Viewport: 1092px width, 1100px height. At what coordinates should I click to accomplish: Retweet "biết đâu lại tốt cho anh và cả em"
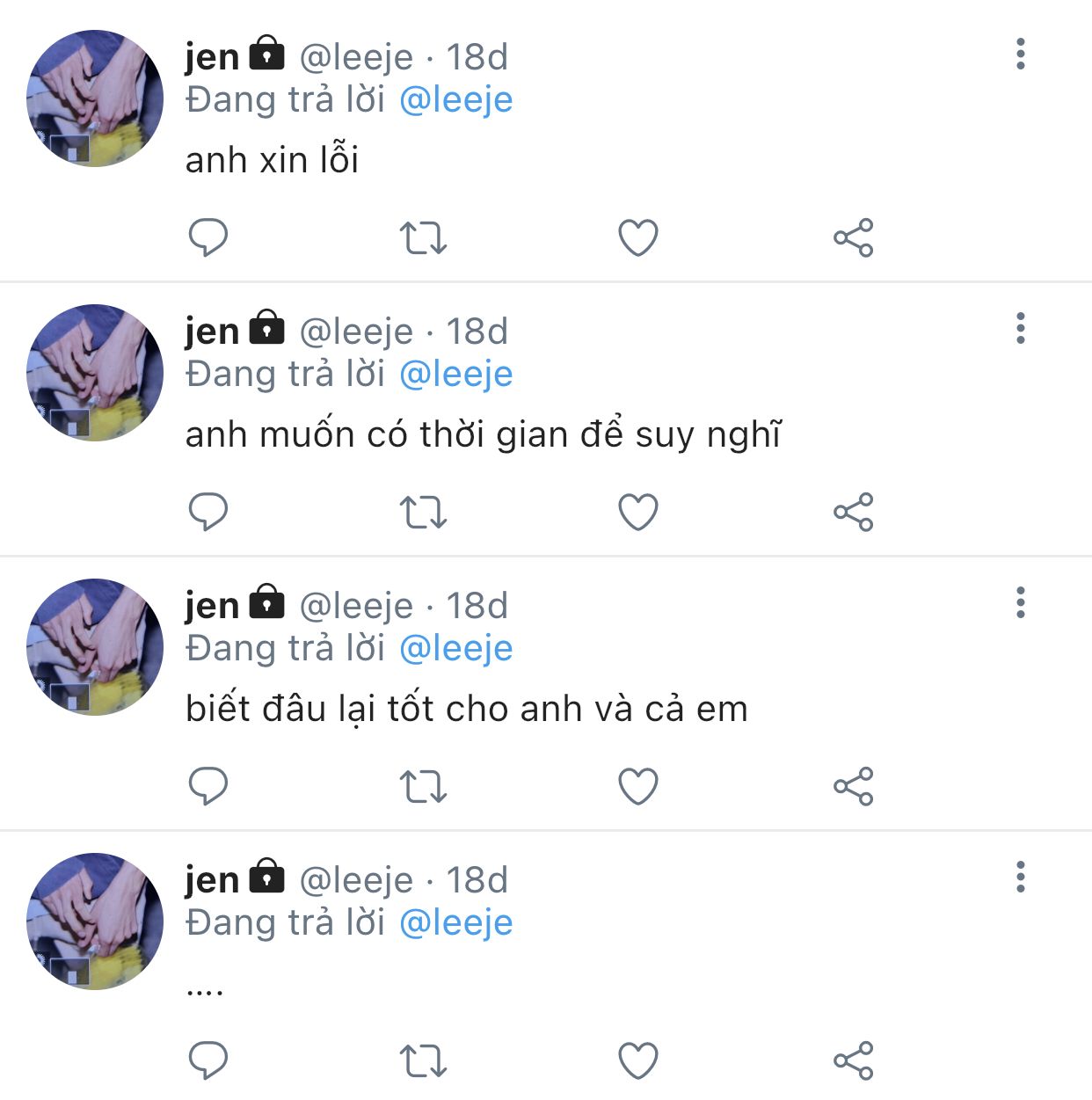click(x=423, y=786)
